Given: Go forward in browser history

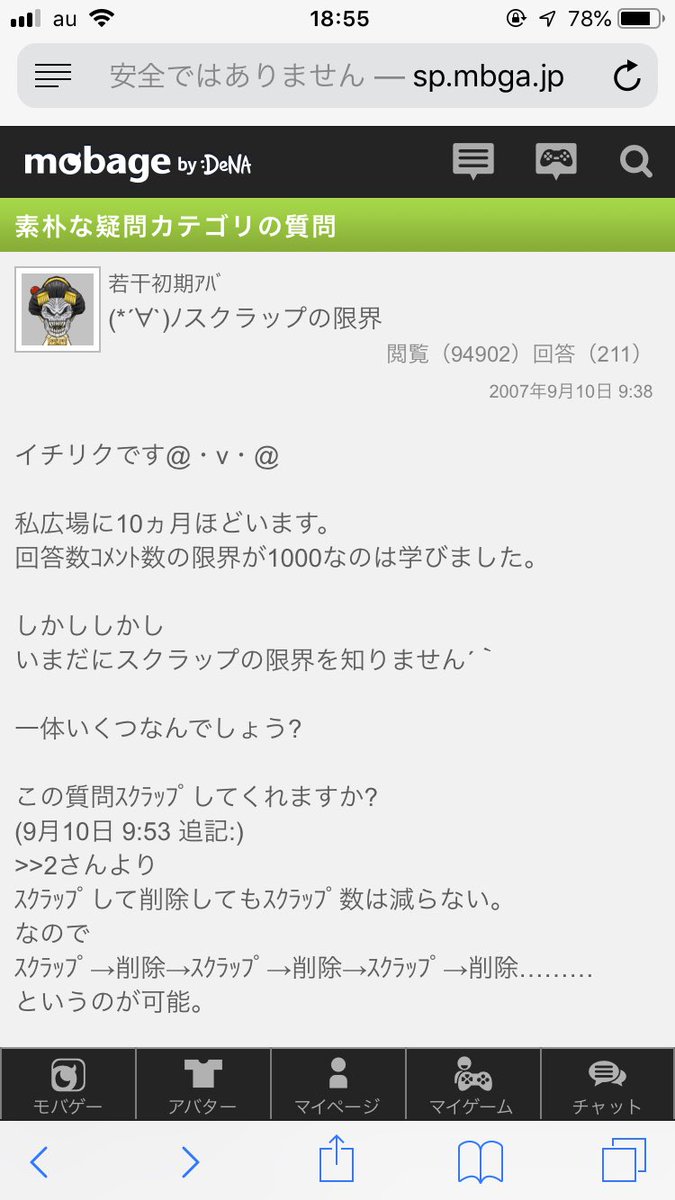Looking at the screenshot, I should click(190, 1161).
